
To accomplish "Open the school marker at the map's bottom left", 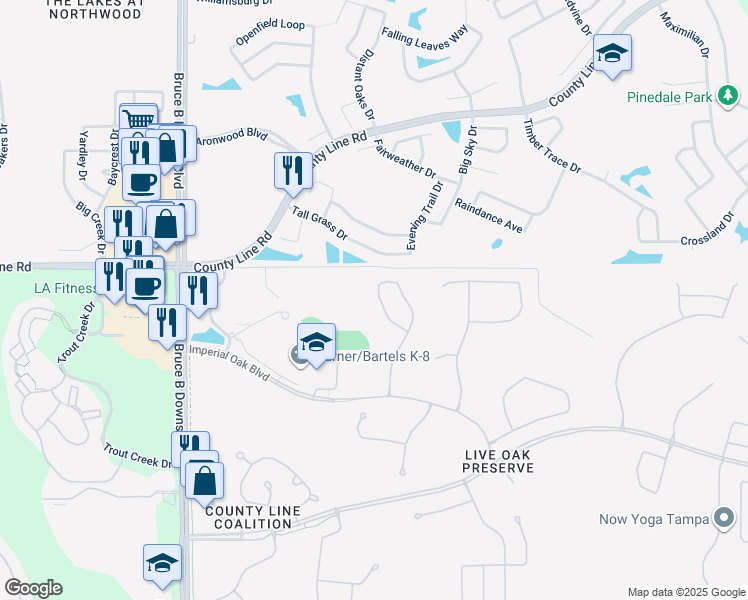I will (x=162, y=564).
